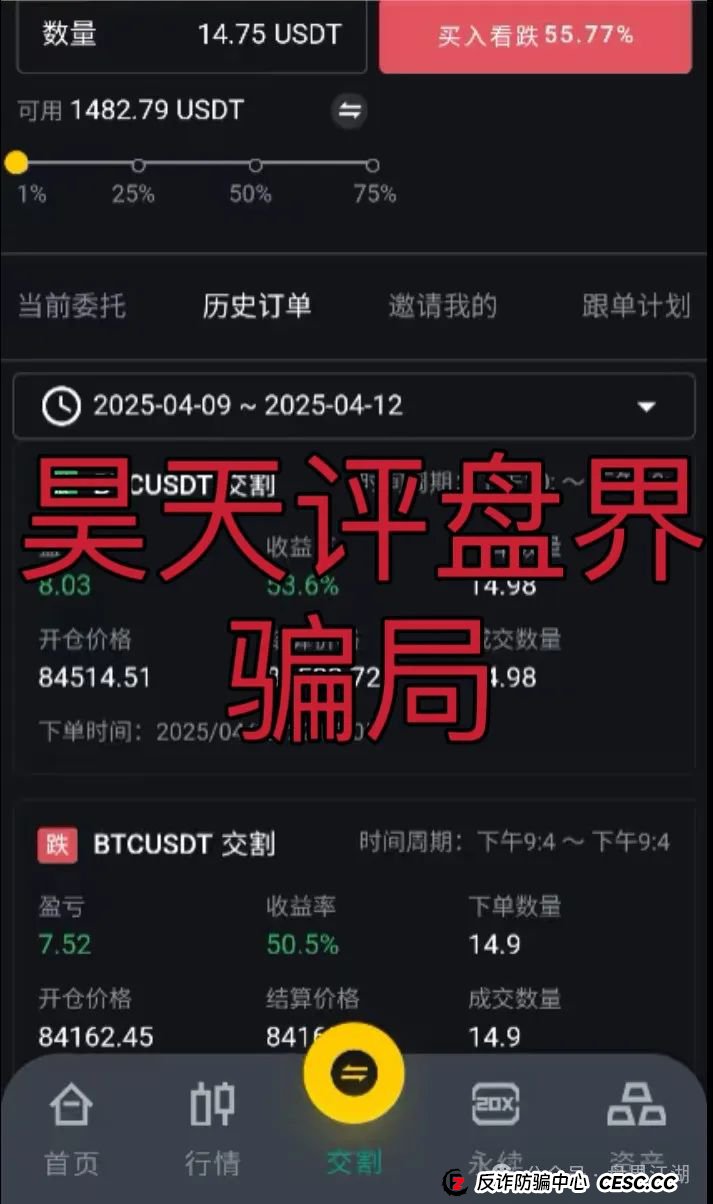
Task: Switch to the 跟单计划 tab
Action: [636, 306]
